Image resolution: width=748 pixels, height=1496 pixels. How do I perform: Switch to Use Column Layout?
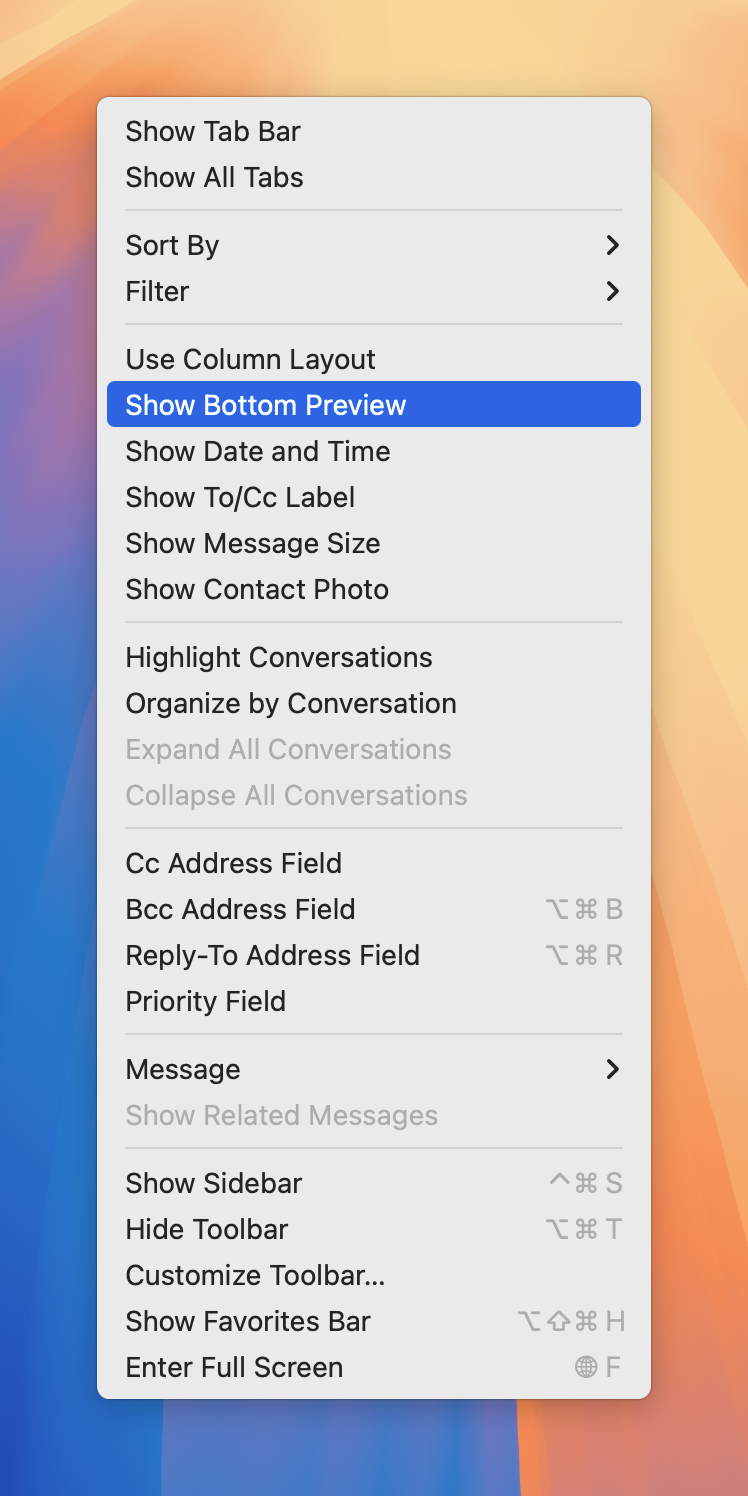tap(373, 359)
